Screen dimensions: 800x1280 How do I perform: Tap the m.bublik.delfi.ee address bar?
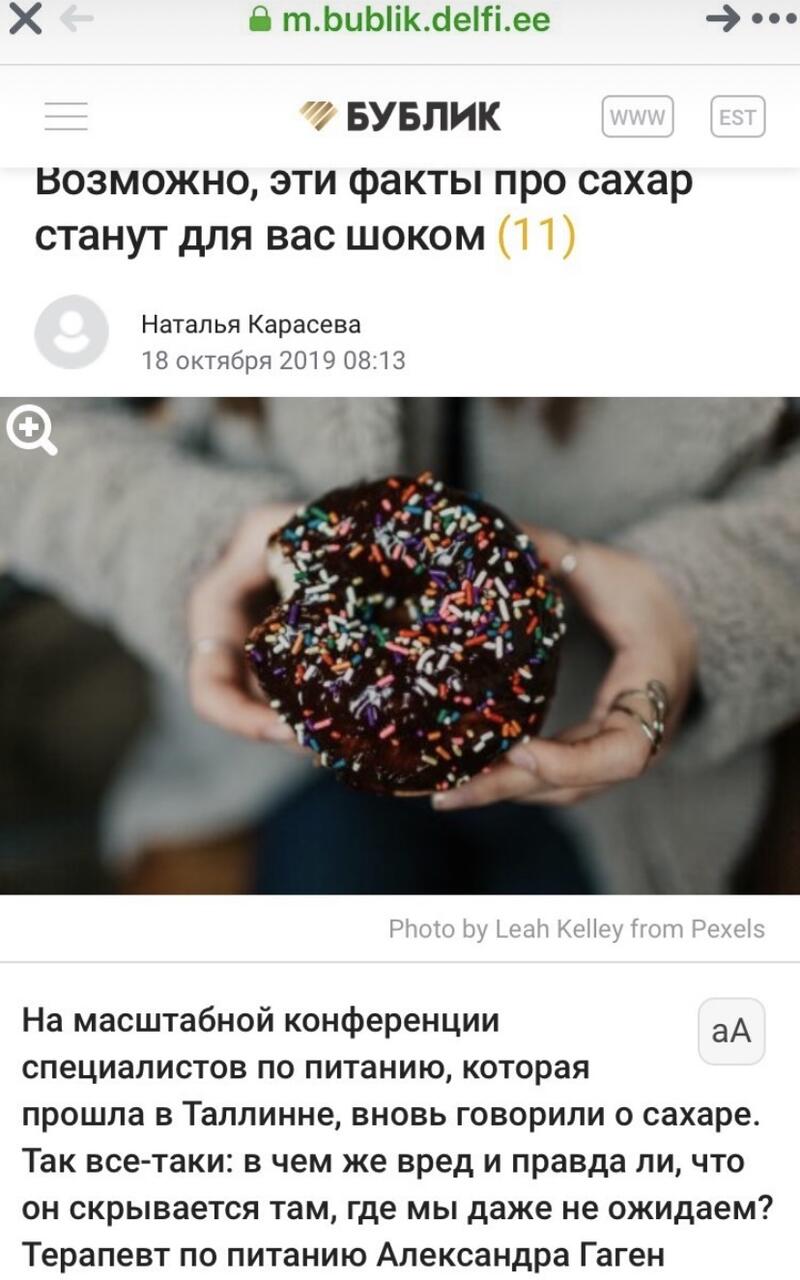[x=400, y=20]
